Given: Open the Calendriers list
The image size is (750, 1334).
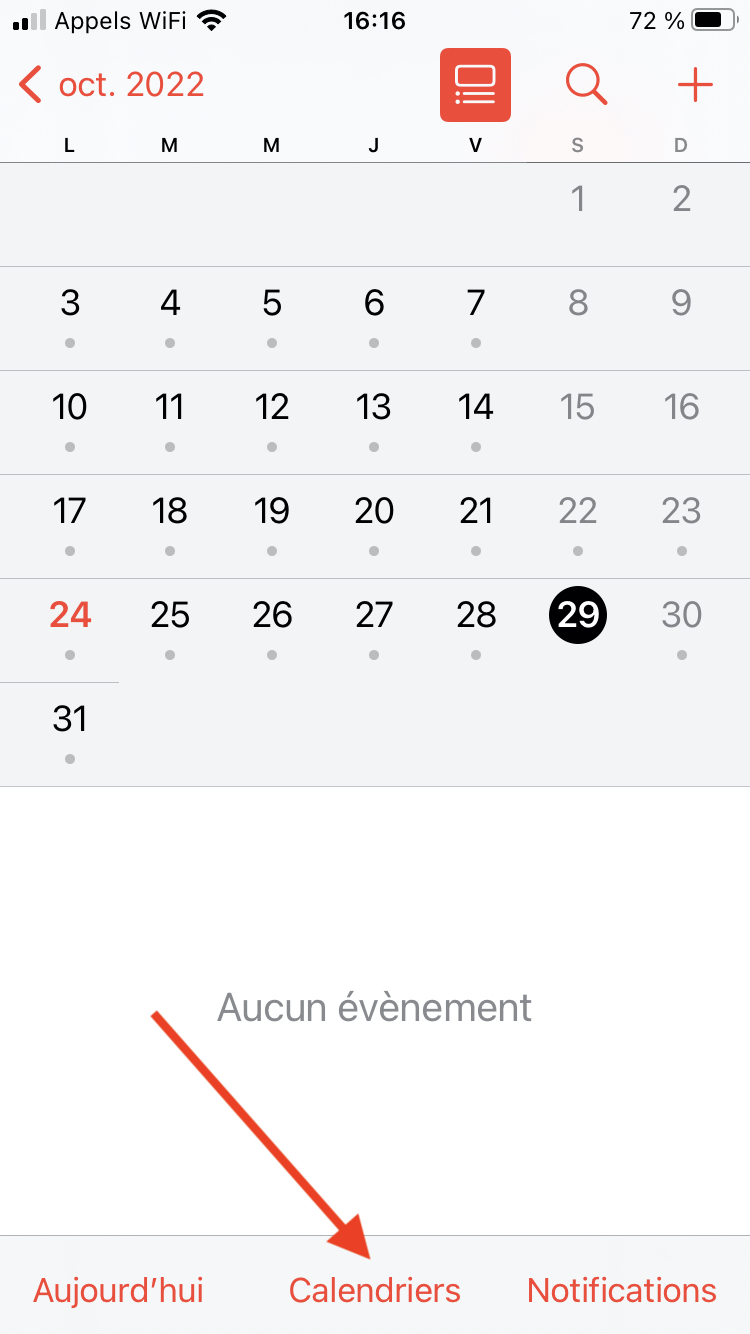Looking at the screenshot, I should [375, 1290].
